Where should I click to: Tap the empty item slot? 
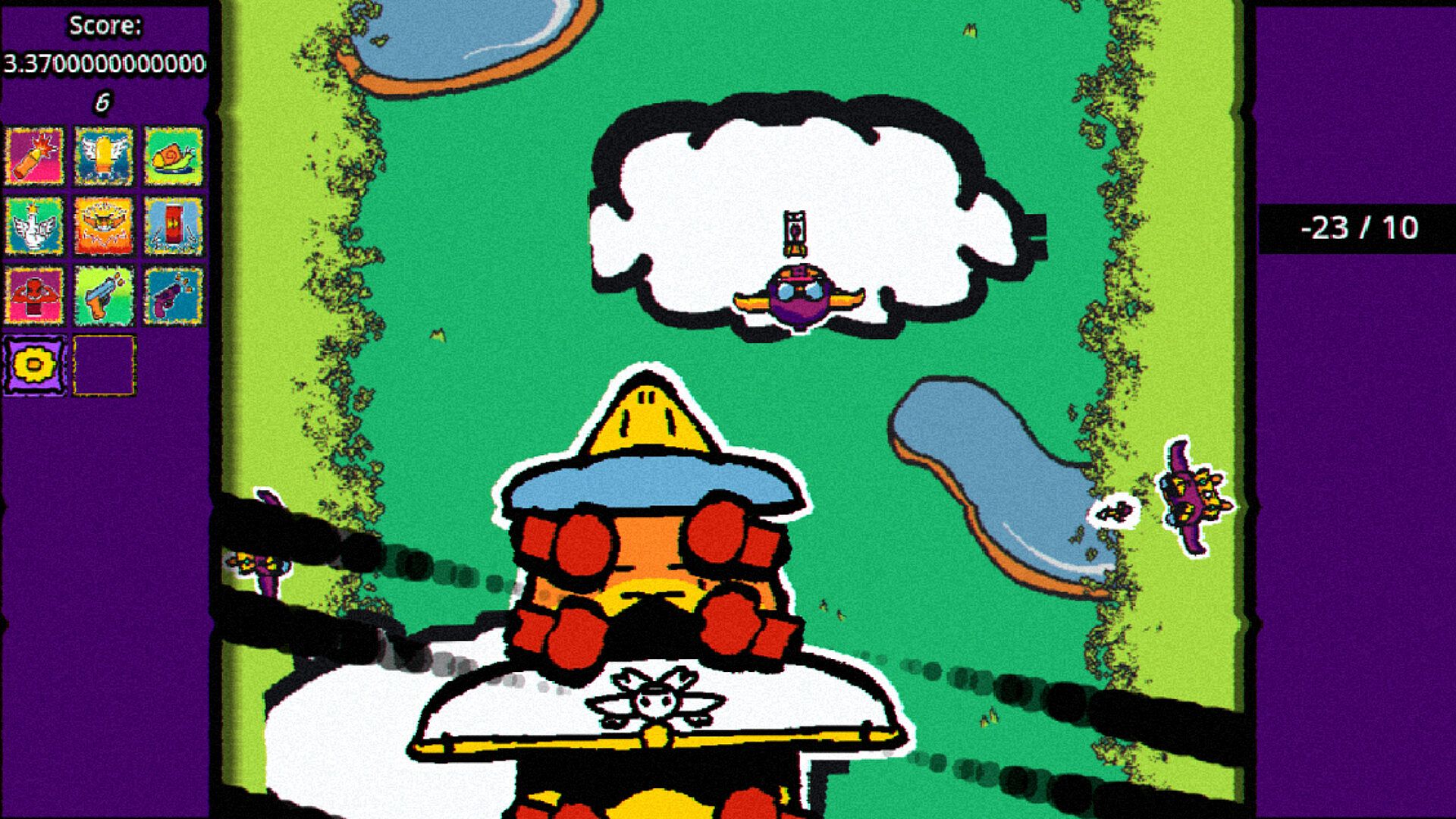click(x=105, y=366)
